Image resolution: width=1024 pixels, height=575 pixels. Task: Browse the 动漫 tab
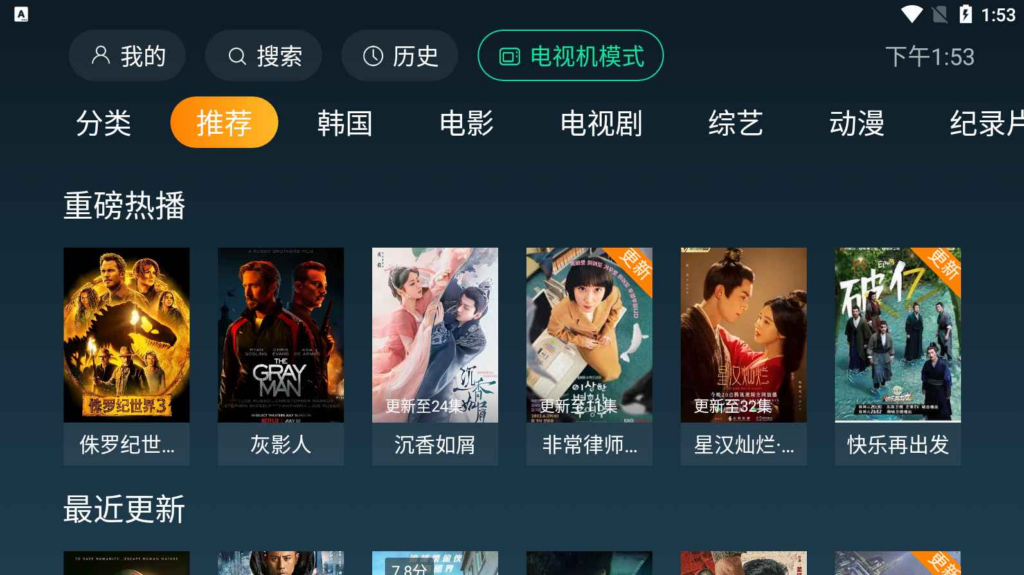(856, 123)
